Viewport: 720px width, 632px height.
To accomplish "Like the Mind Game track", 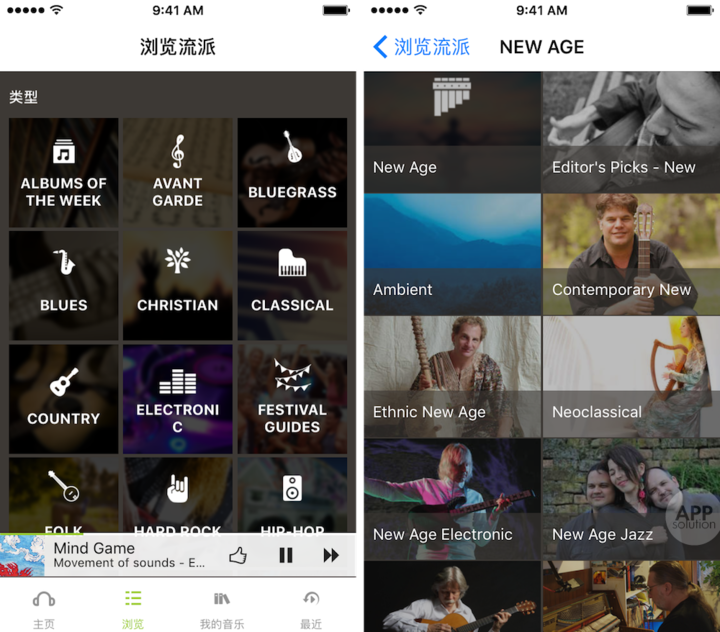I will [238, 555].
